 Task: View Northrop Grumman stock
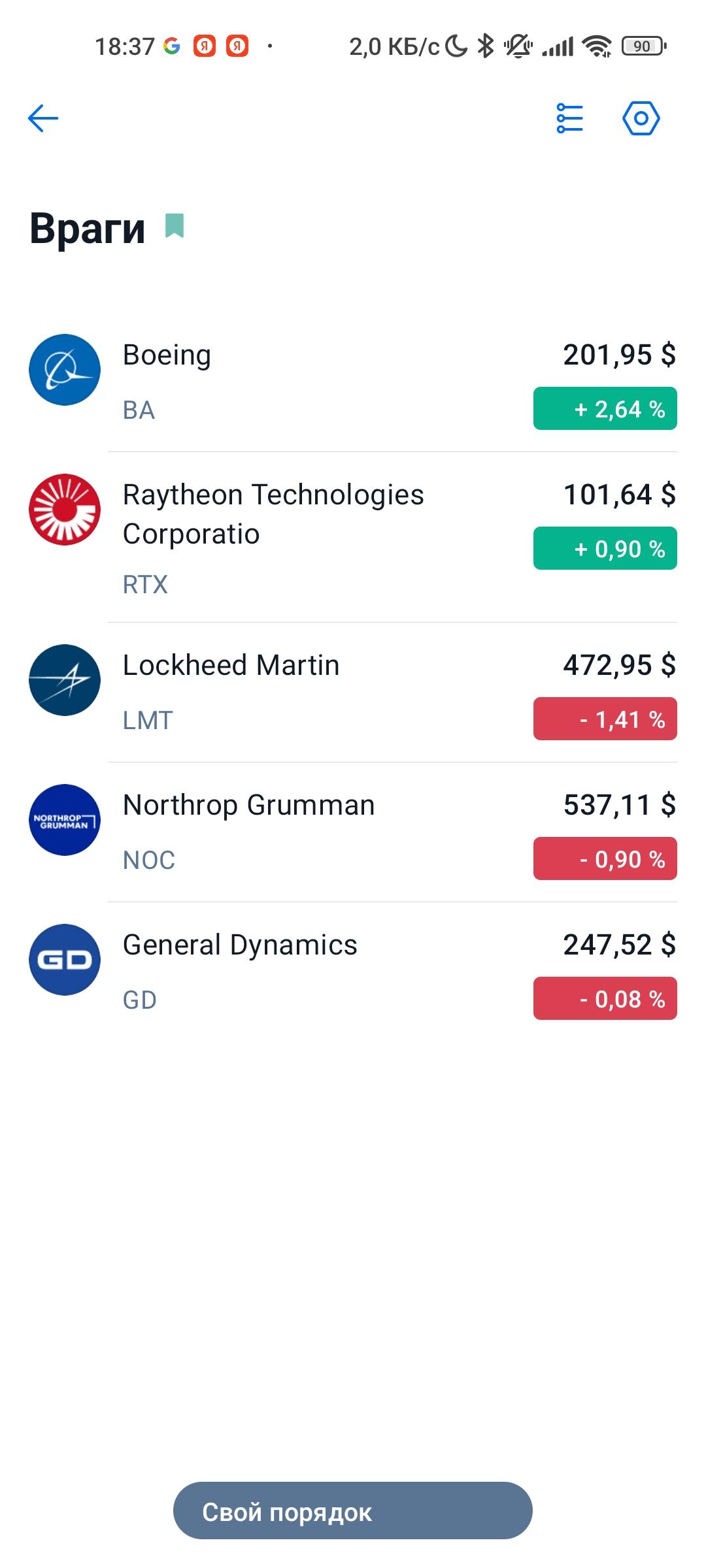click(353, 832)
